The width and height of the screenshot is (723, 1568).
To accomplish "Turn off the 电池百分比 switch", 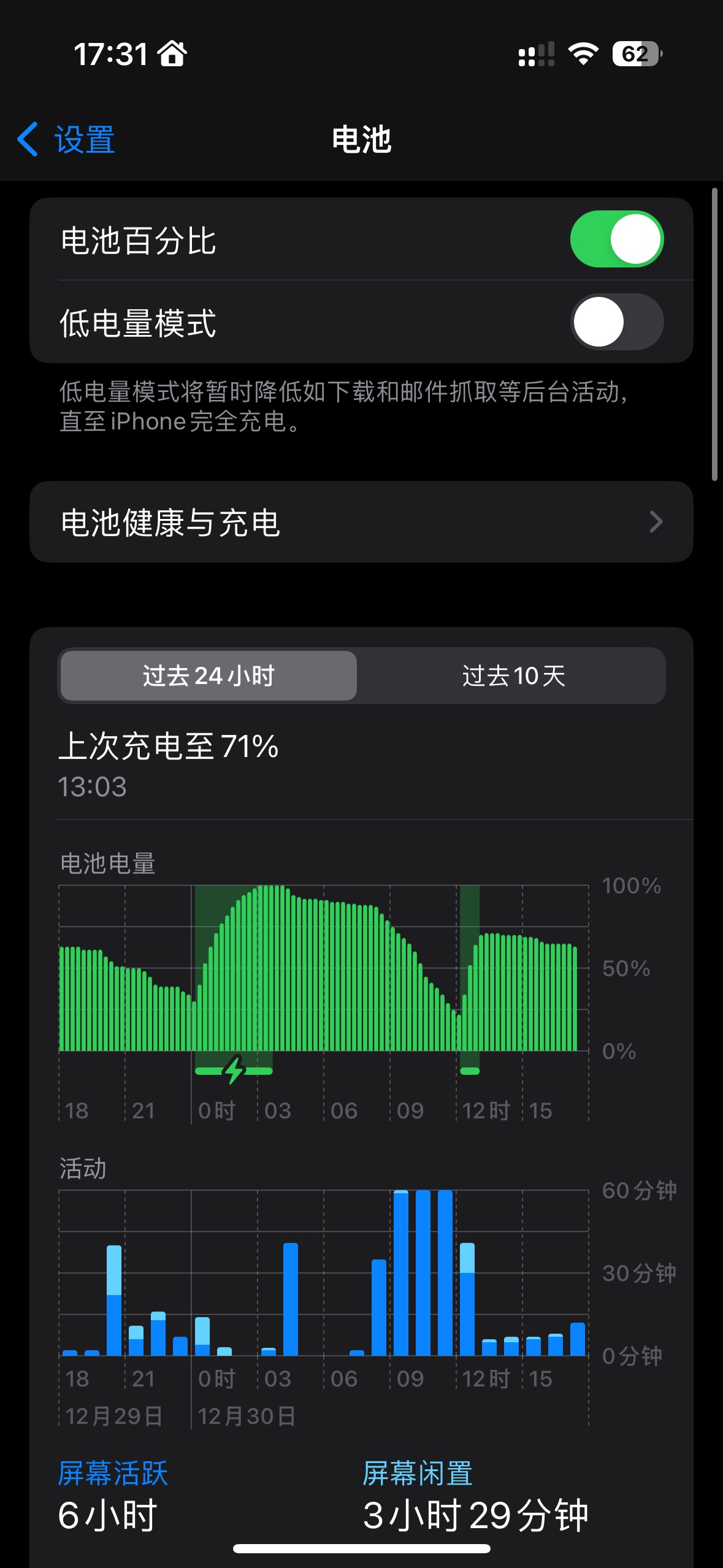I will (x=616, y=239).
